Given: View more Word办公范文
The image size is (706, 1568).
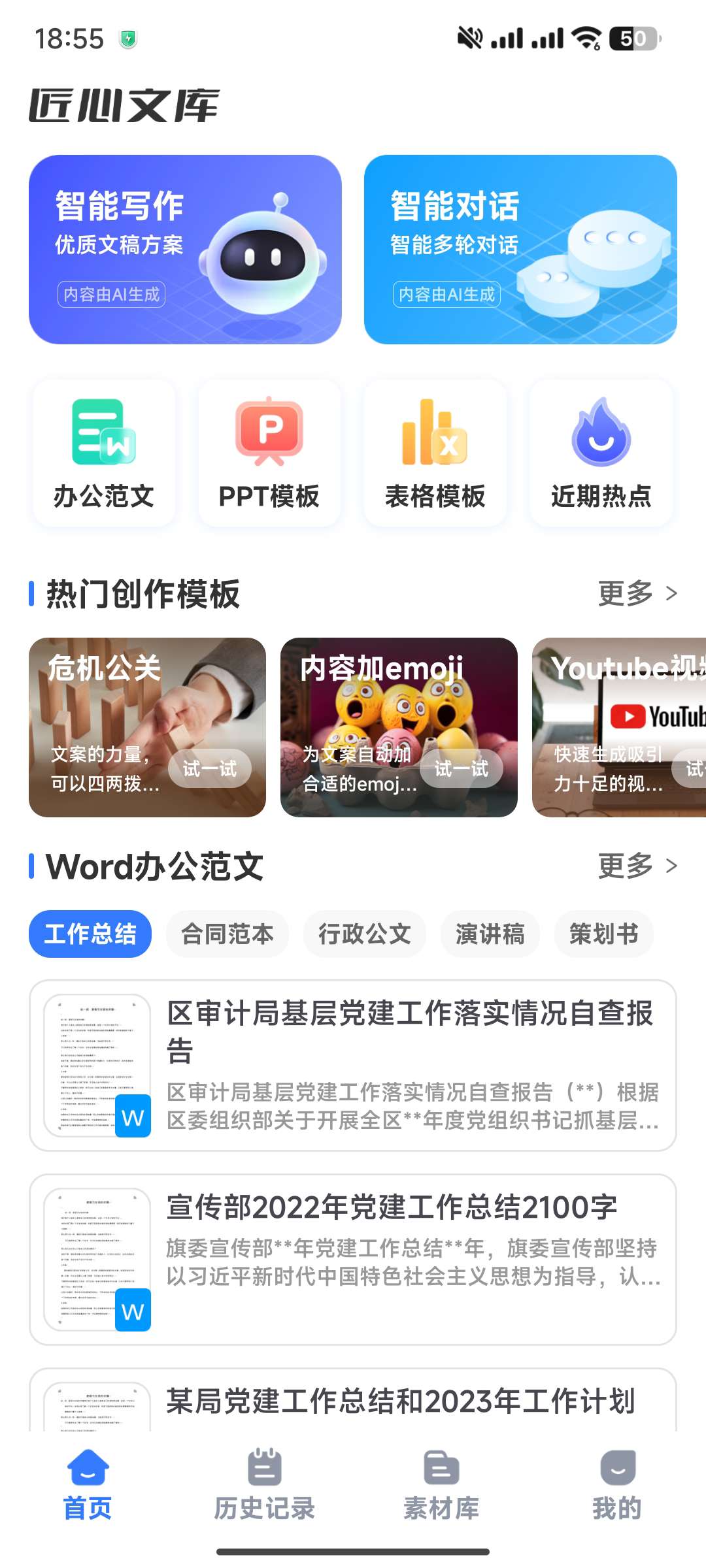Looking at the screenshot, I should [x=636, y=866].
